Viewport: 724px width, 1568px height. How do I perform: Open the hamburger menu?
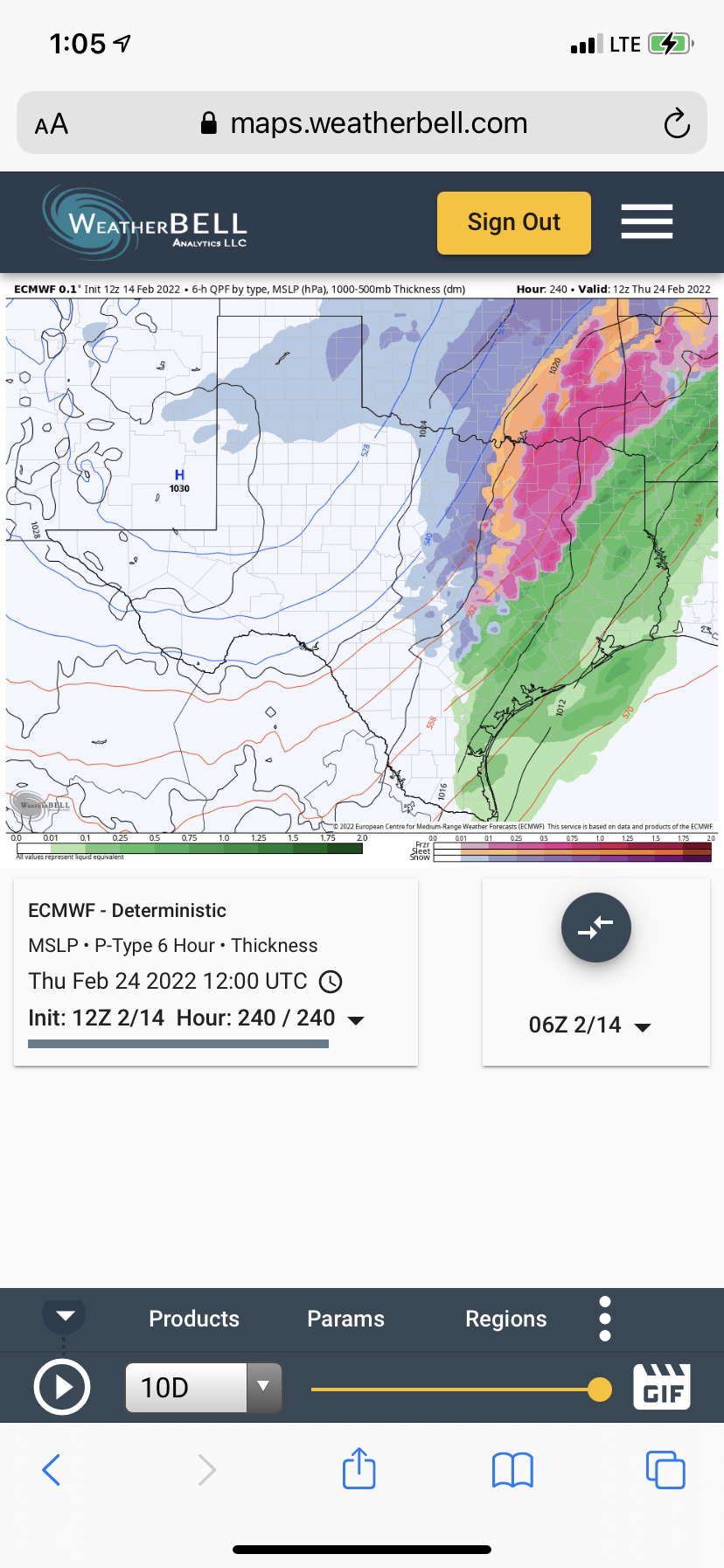(646, 221)
